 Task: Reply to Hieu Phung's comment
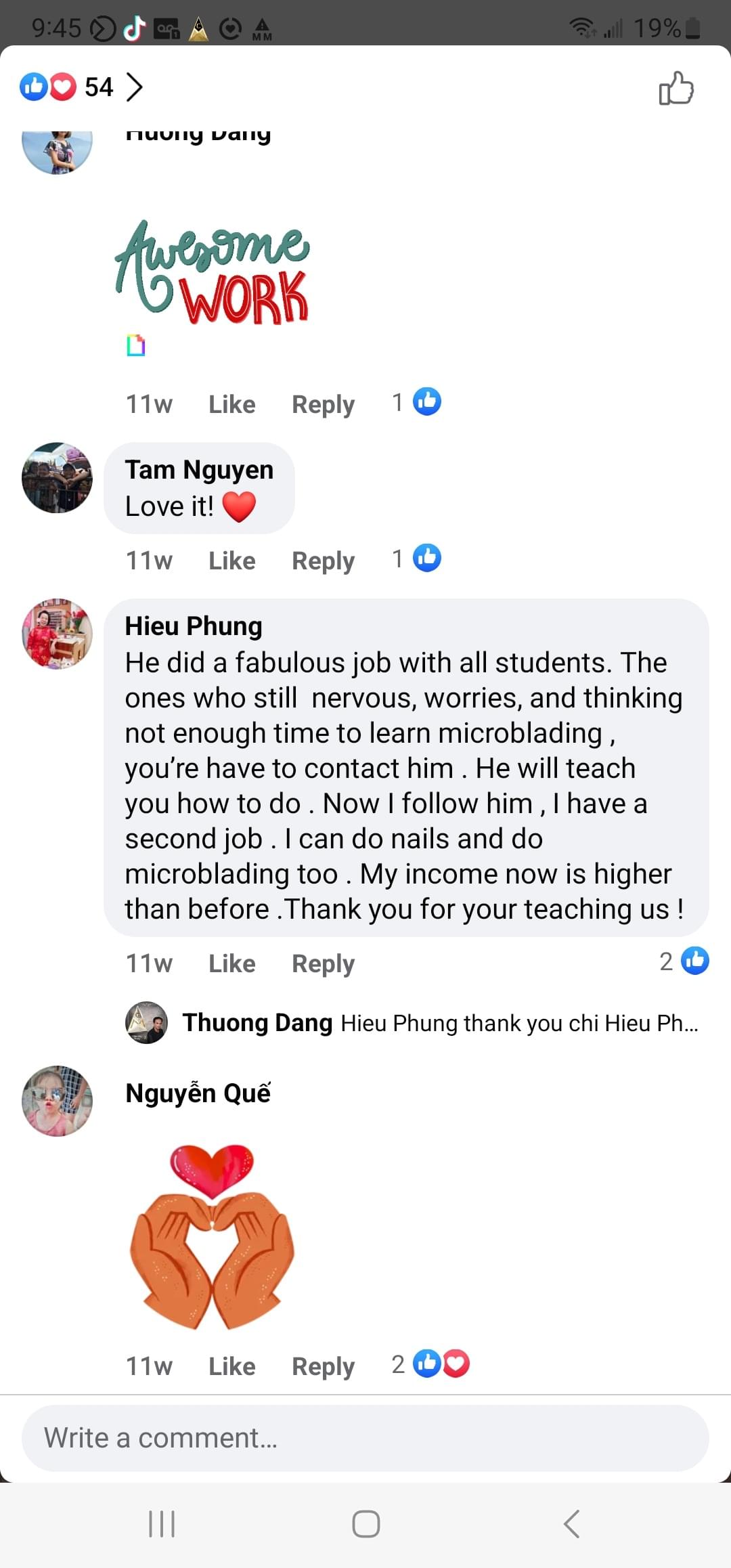click(323, 963)
